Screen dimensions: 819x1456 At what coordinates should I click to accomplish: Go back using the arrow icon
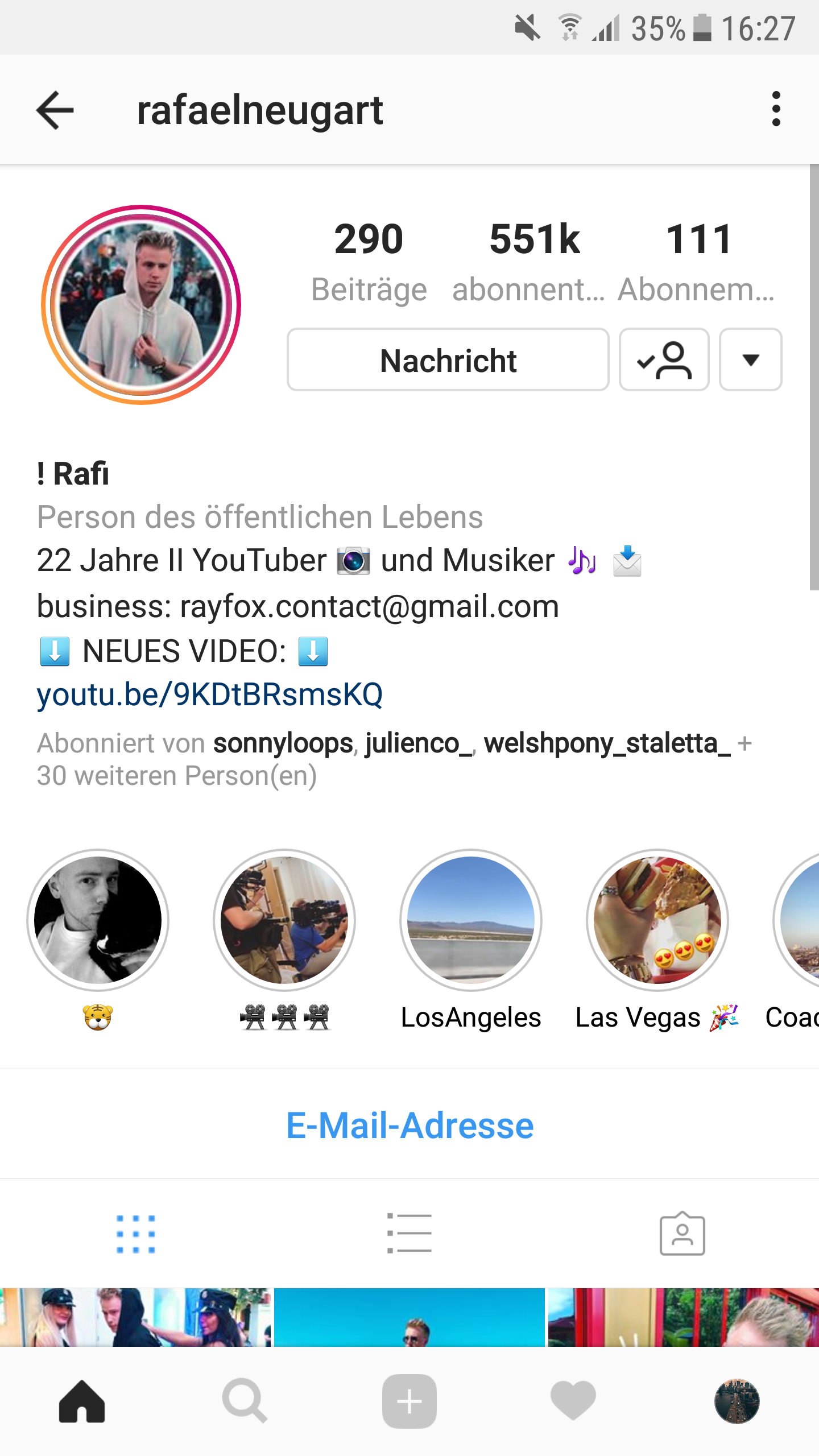[x=55, y=110]
